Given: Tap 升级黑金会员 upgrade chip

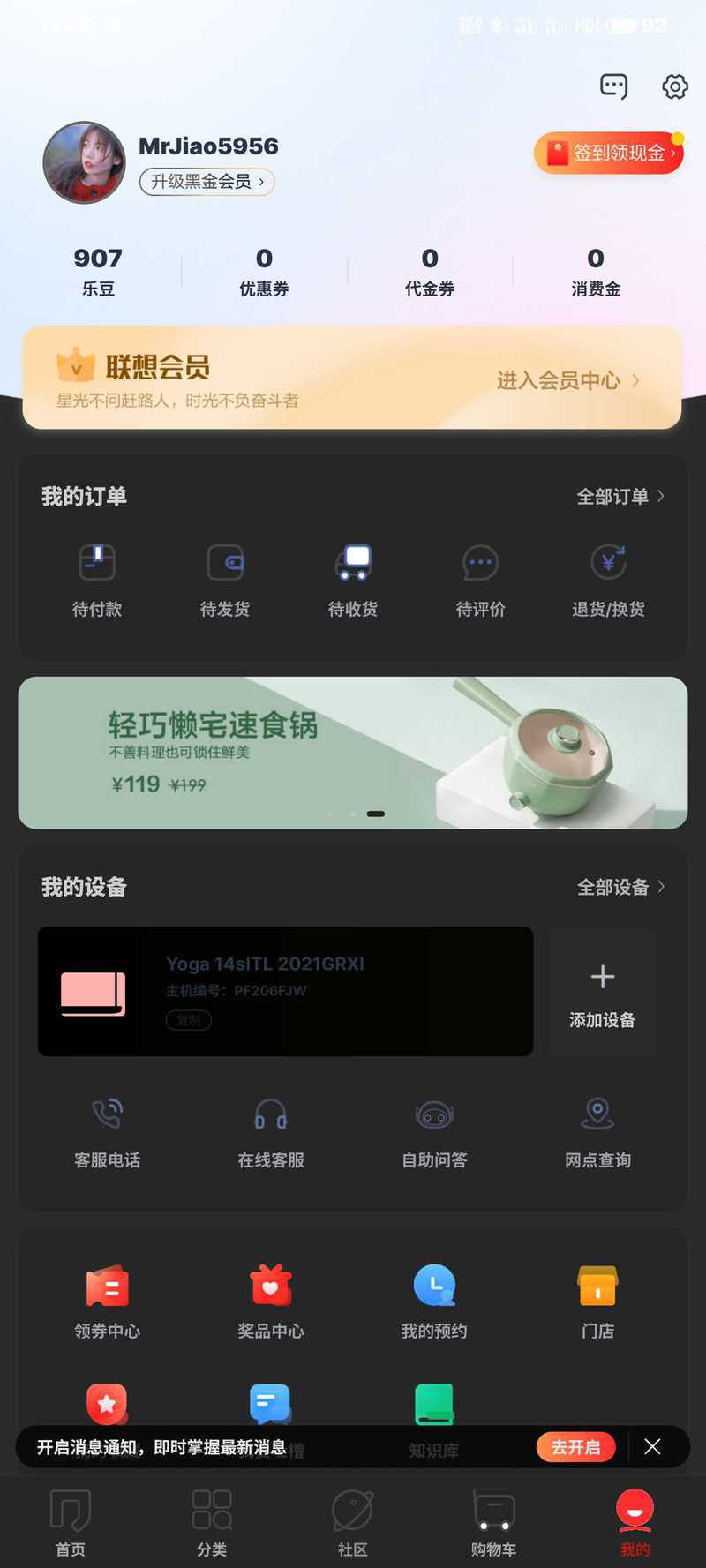Looking at the screenshot, I should pos(207,182).
